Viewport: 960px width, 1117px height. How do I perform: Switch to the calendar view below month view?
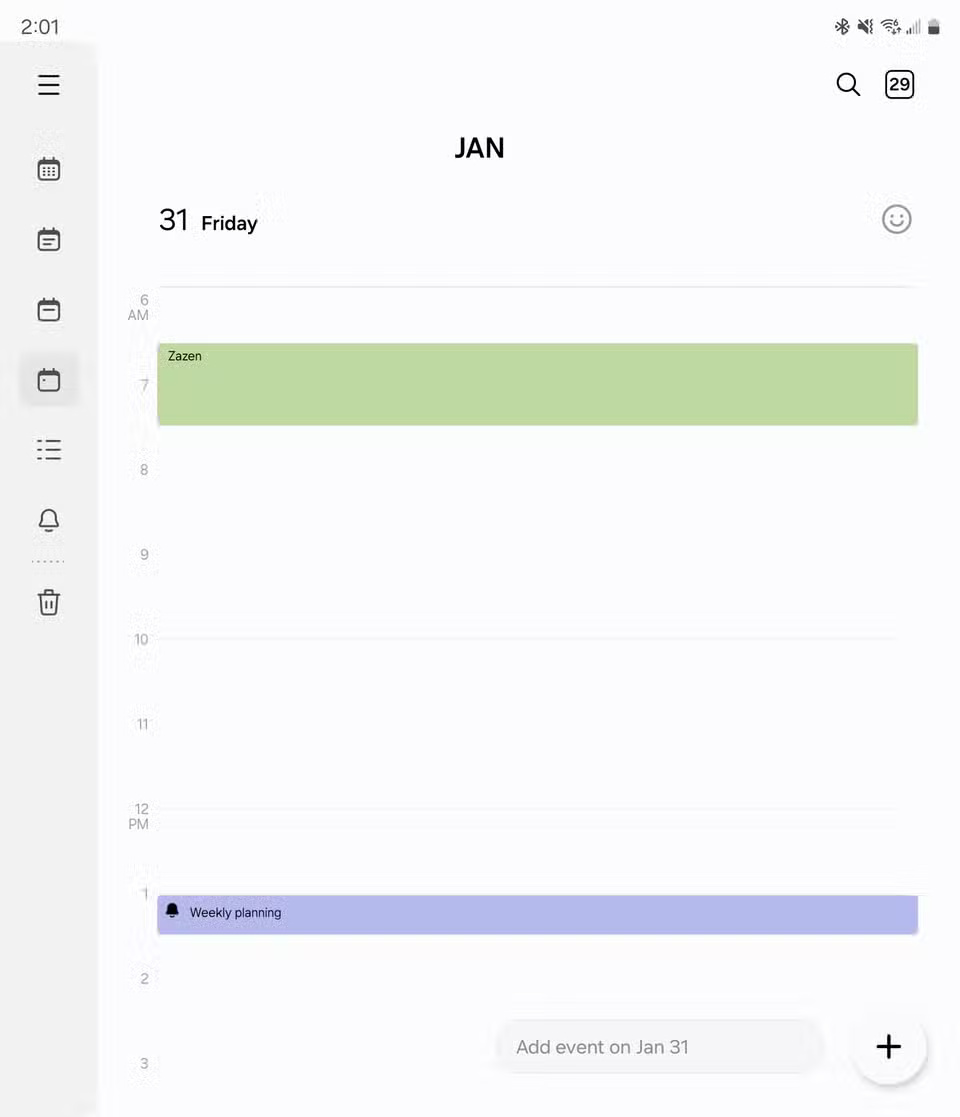point(49,240)
